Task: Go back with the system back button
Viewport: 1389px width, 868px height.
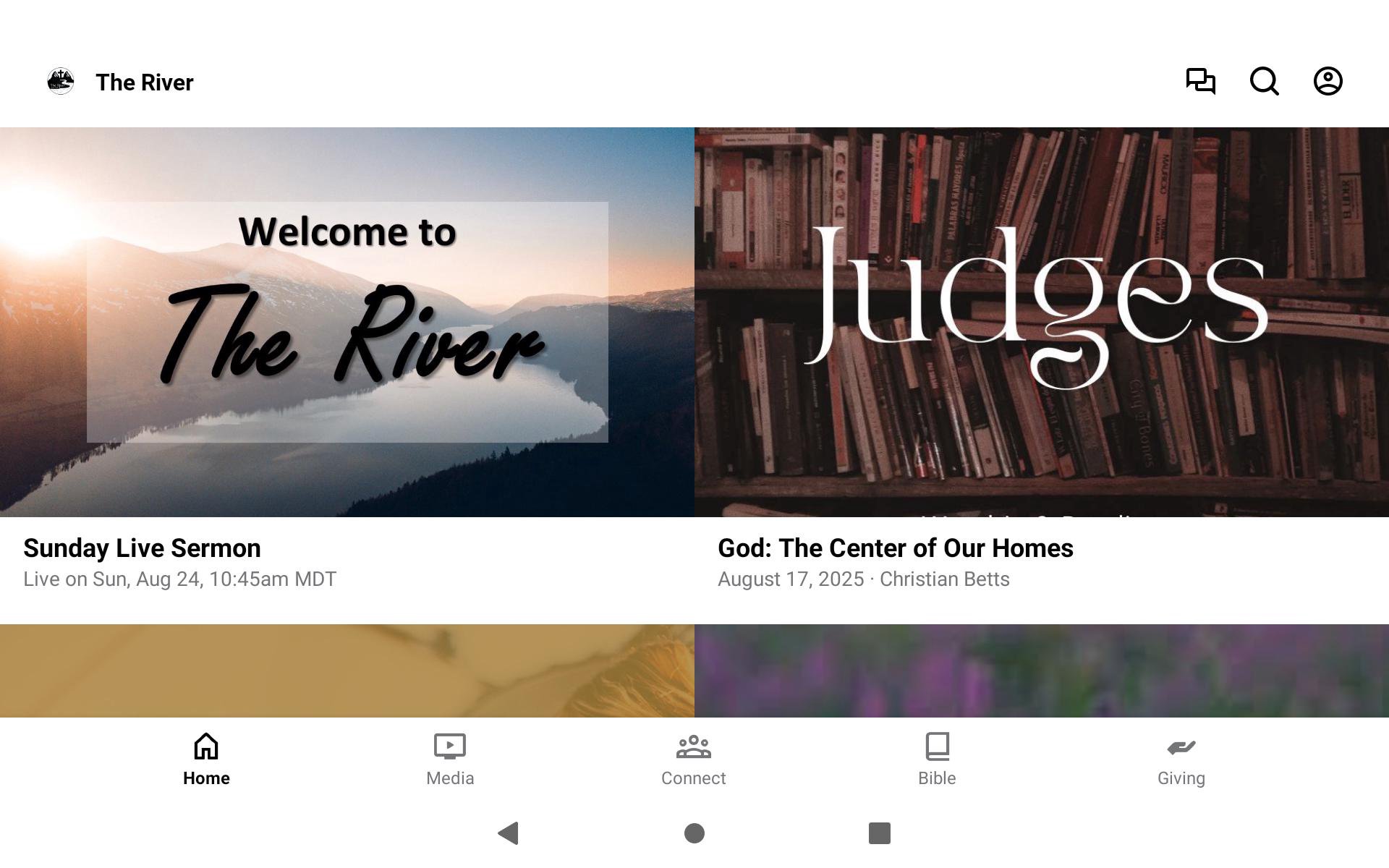Action: (x=509, y=833)
